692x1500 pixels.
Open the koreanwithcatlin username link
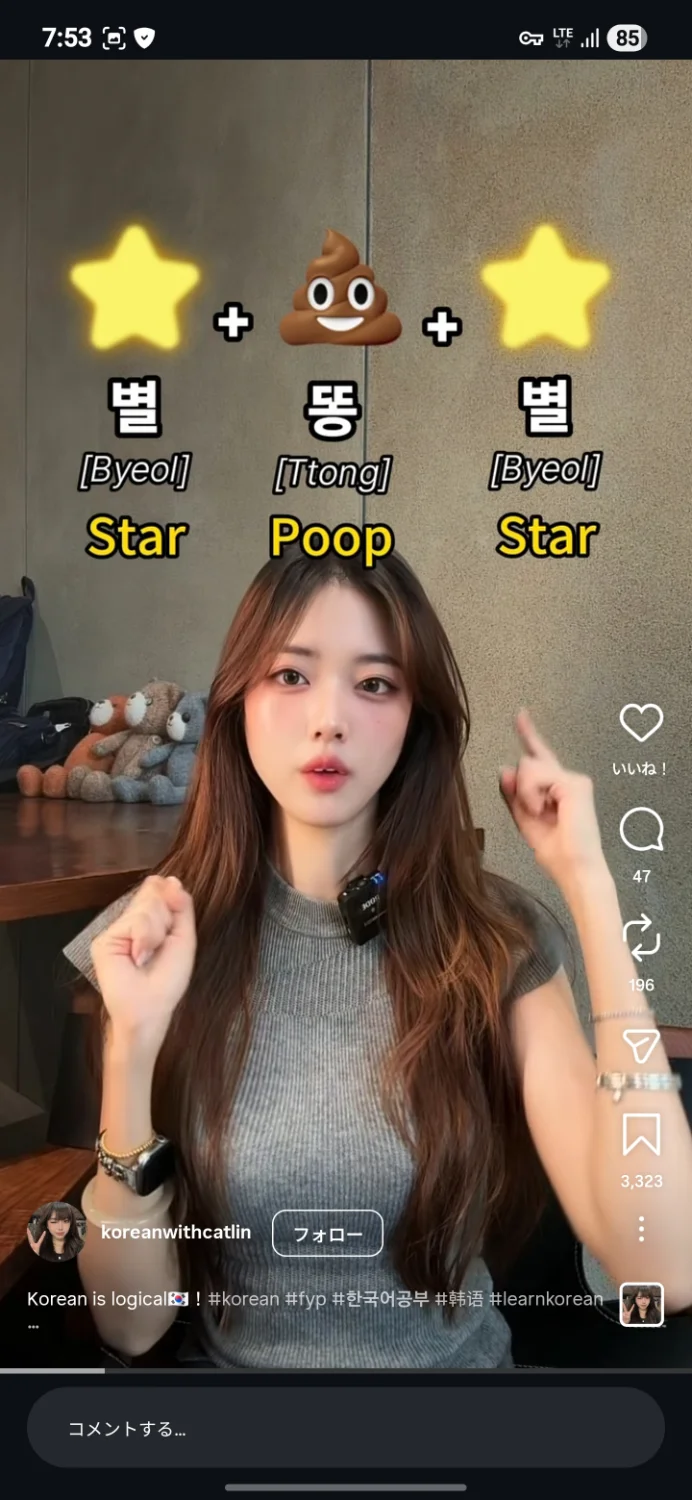(176, 1232)
